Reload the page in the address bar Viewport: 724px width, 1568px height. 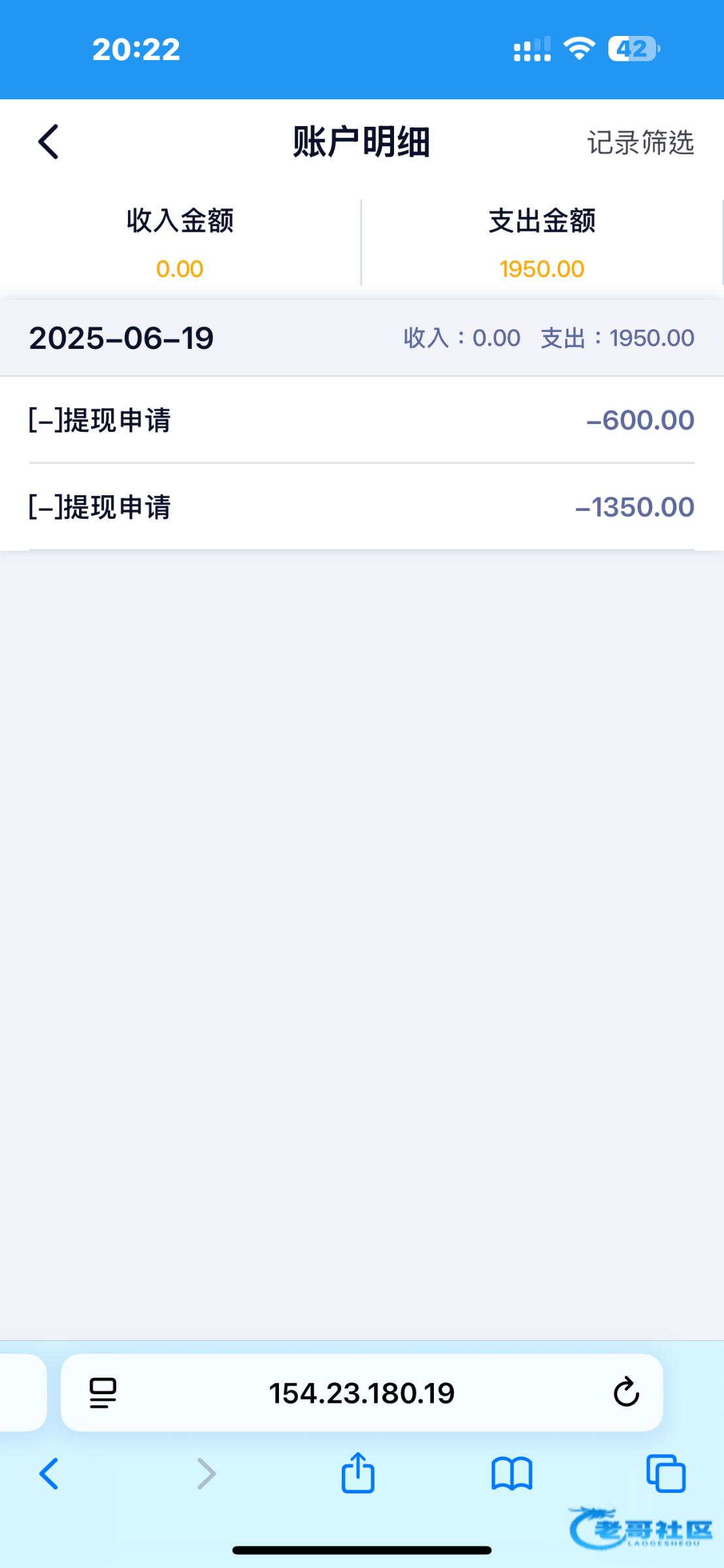(626, 1392)
